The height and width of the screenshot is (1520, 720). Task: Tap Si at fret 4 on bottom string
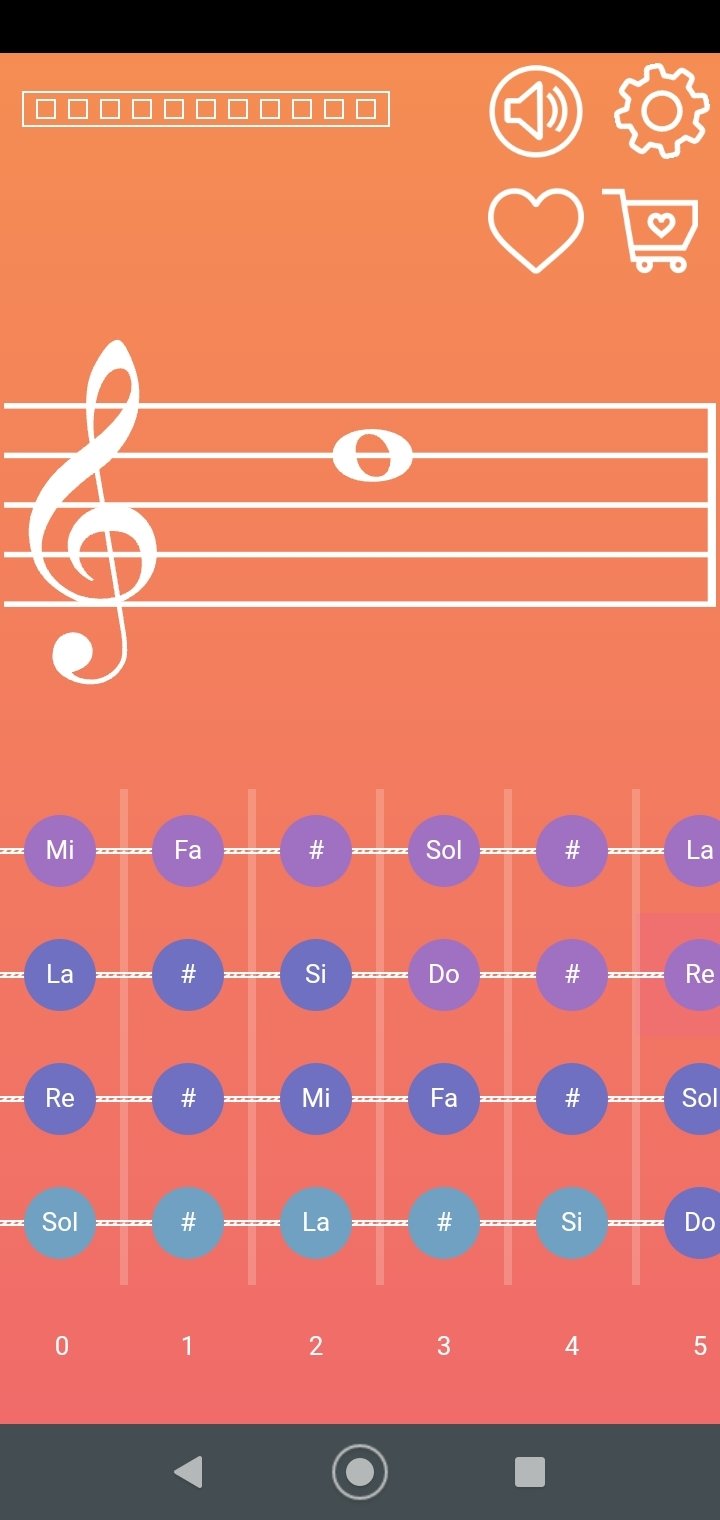click(572, 1223)
